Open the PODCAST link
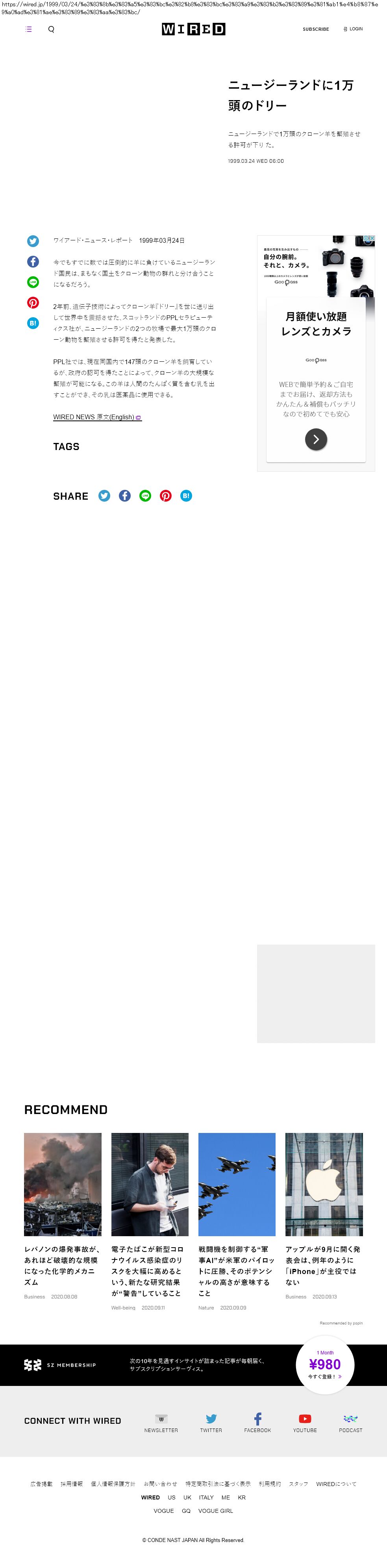Image resolution: width=387 pixels, height=1568 pixels. (350, 1423)
